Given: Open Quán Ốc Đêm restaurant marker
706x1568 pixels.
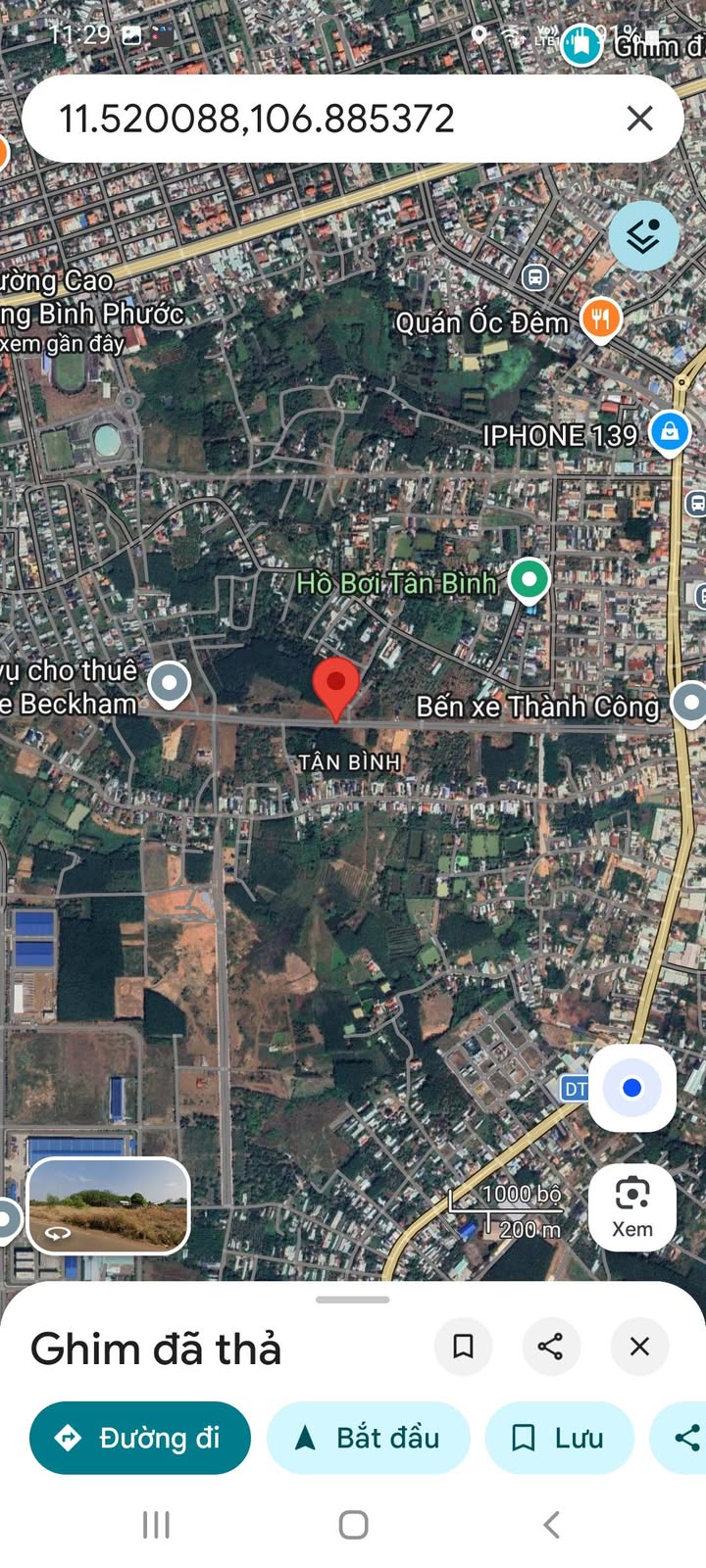Looking at the screenshot, I should point(600,319).
